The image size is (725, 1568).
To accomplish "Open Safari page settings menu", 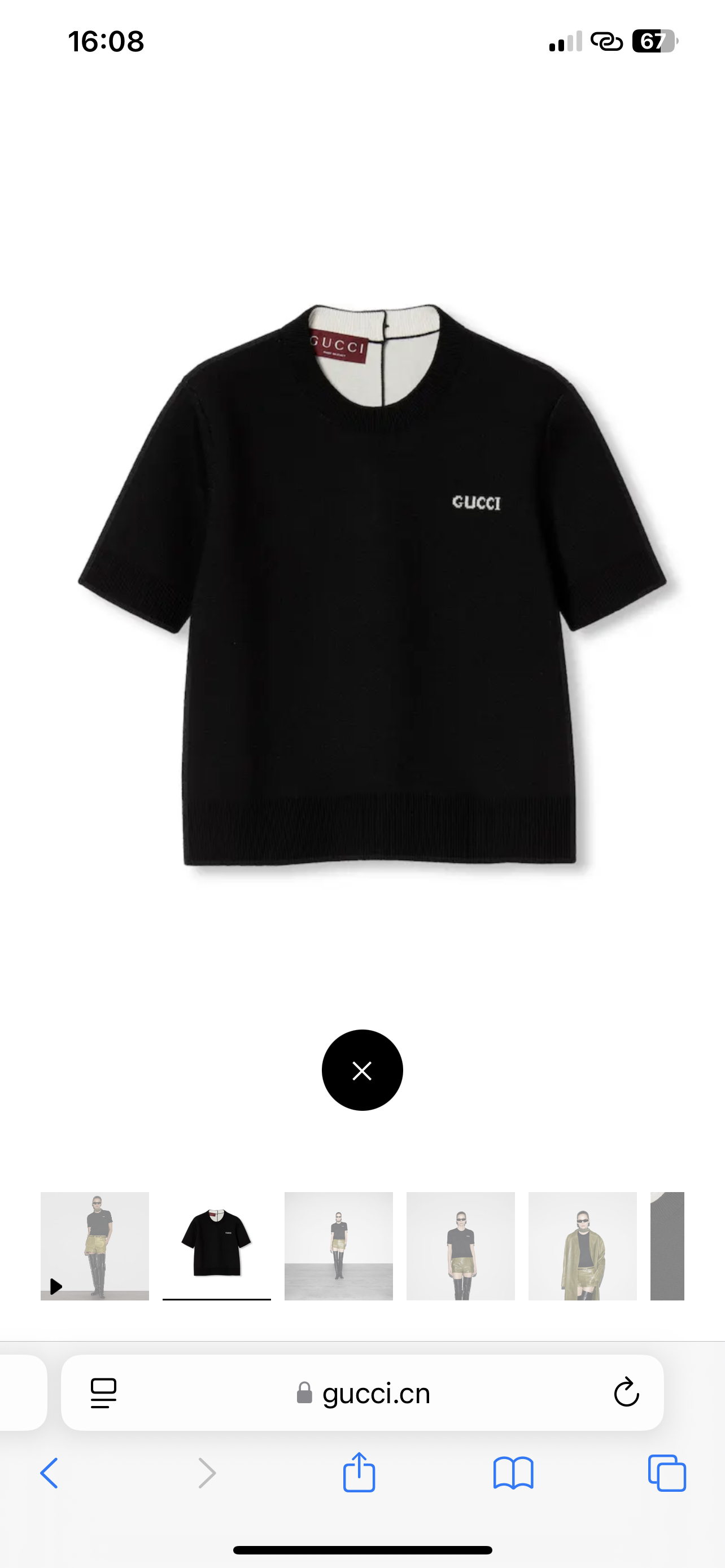I will click(103, 1392).
